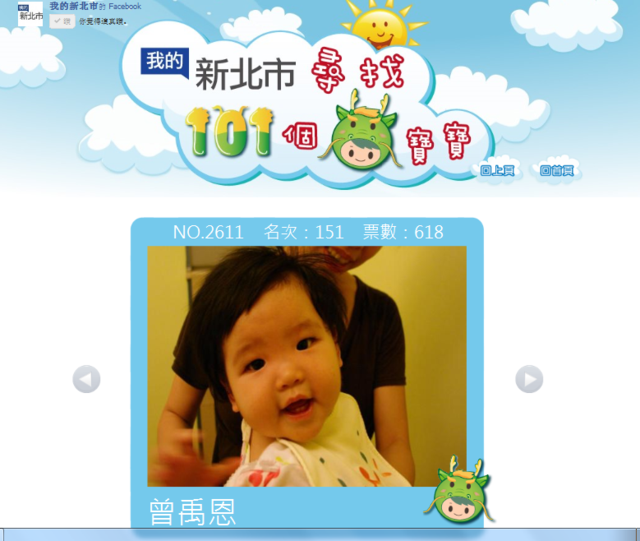The image size is (640, 541).
Task: Tap the 回上頁 back-page button
Action: point(497,171)
